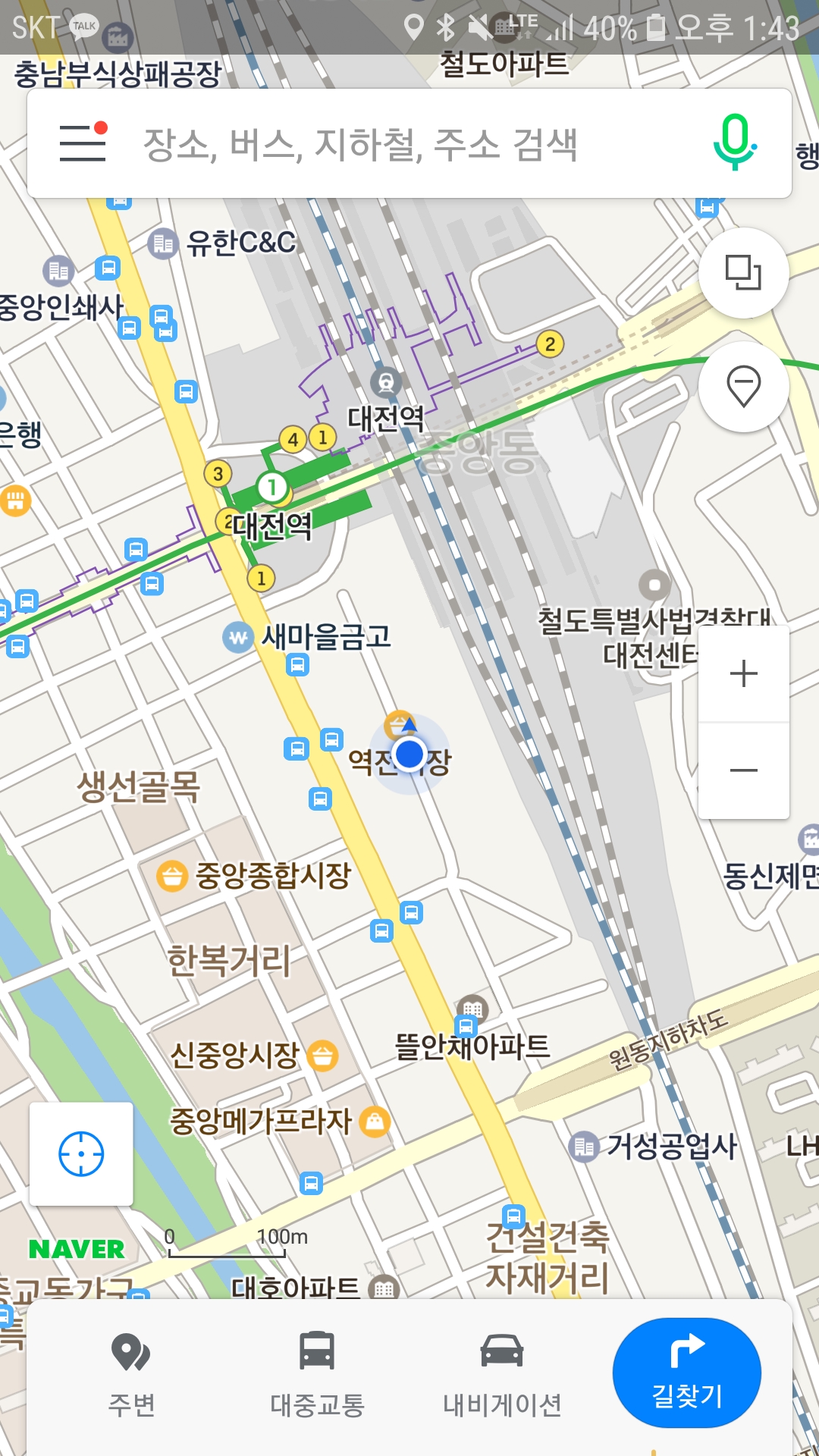Open the saved places pin button
This screenshot has width=819, height=1456.
(x=744, y=387)
